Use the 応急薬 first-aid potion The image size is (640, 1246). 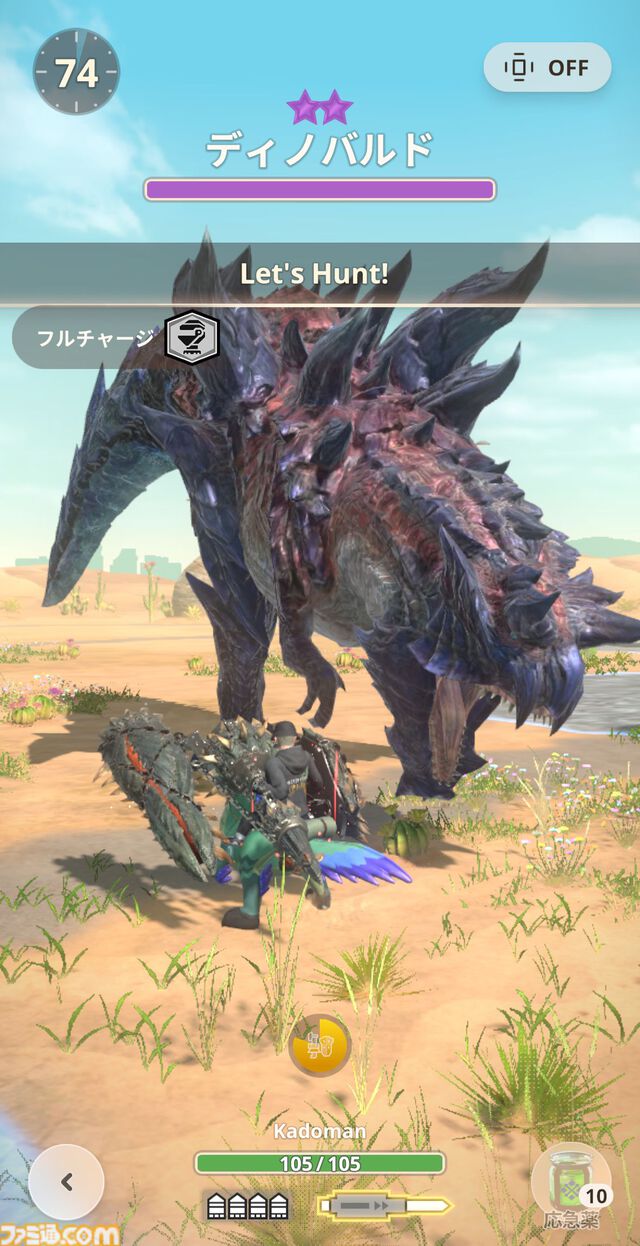[573, 1180]
